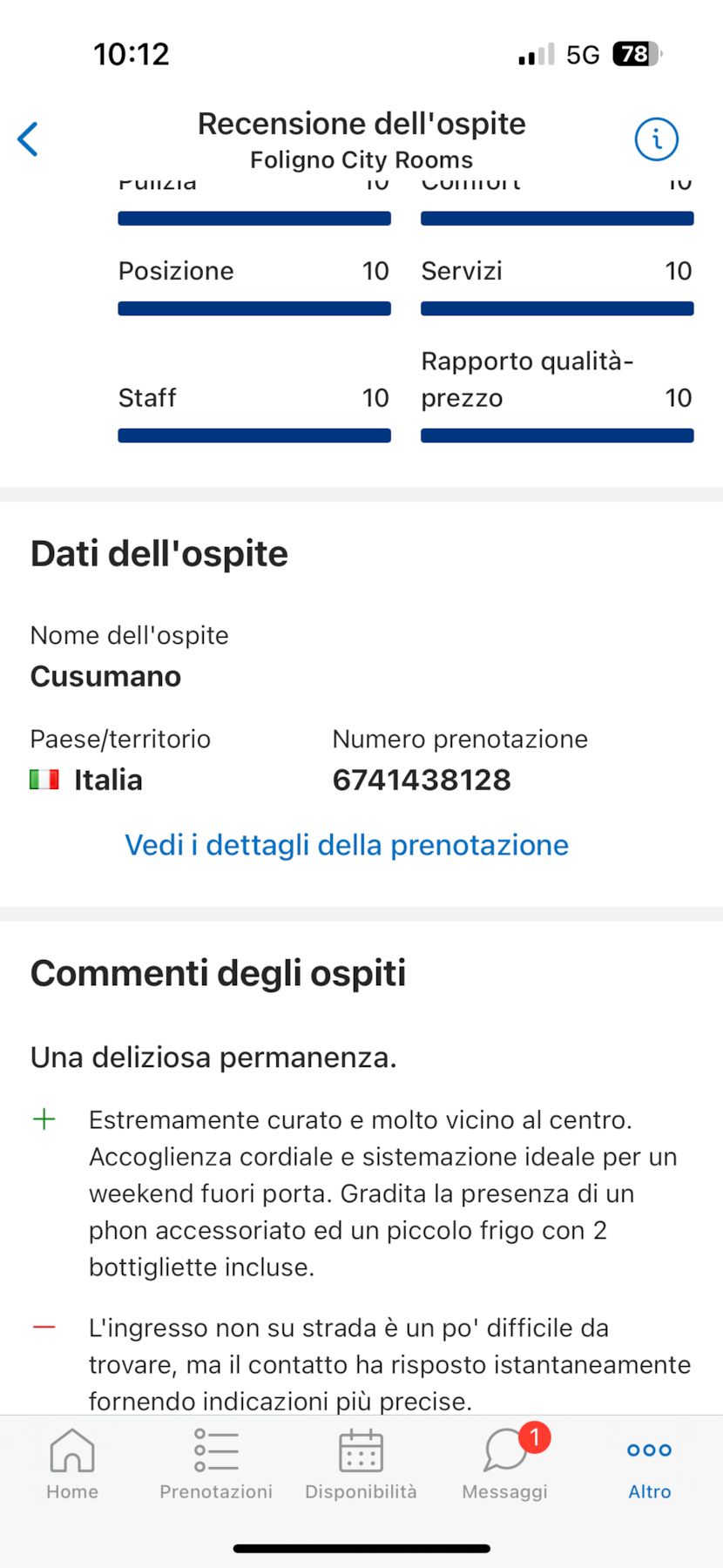Open Vedi i dettagli della prenotazione link

click(x=347, y=845)
